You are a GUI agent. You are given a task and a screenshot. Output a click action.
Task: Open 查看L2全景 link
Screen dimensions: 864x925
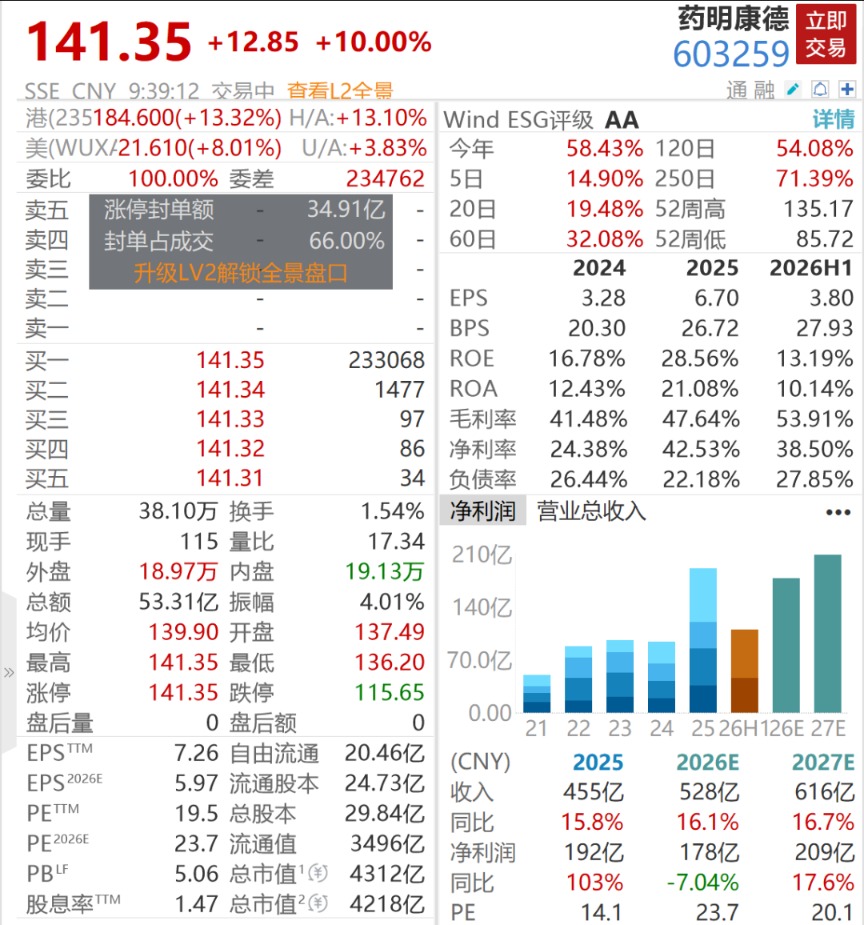pyautogui.click(x=340, y=91)
